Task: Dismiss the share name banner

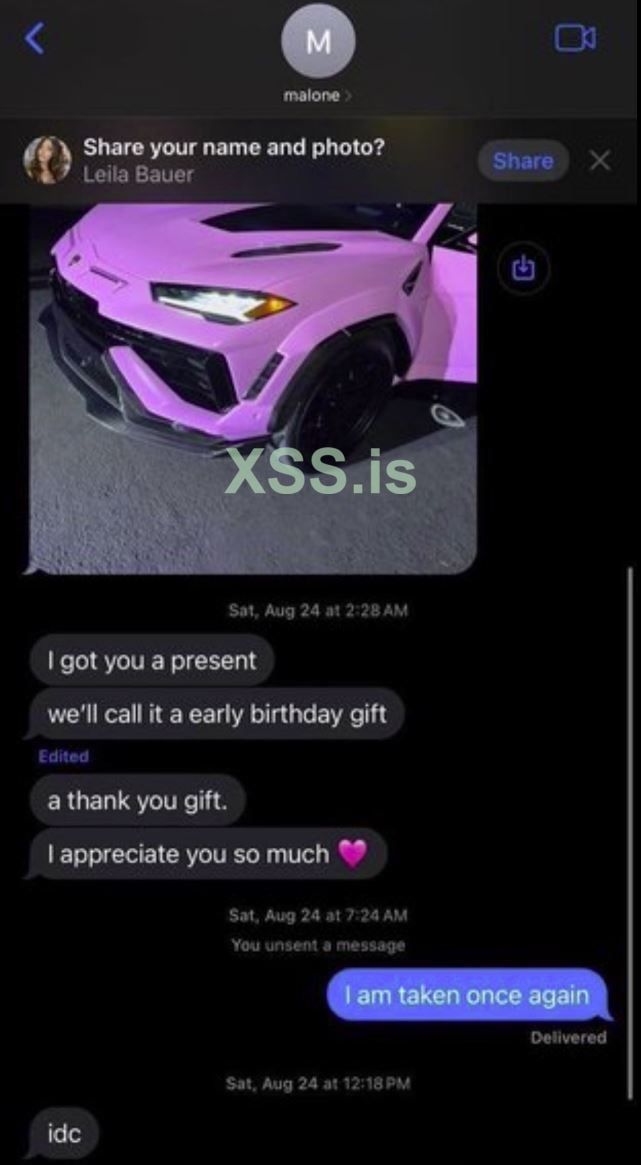Action: [x=600, y=160]
